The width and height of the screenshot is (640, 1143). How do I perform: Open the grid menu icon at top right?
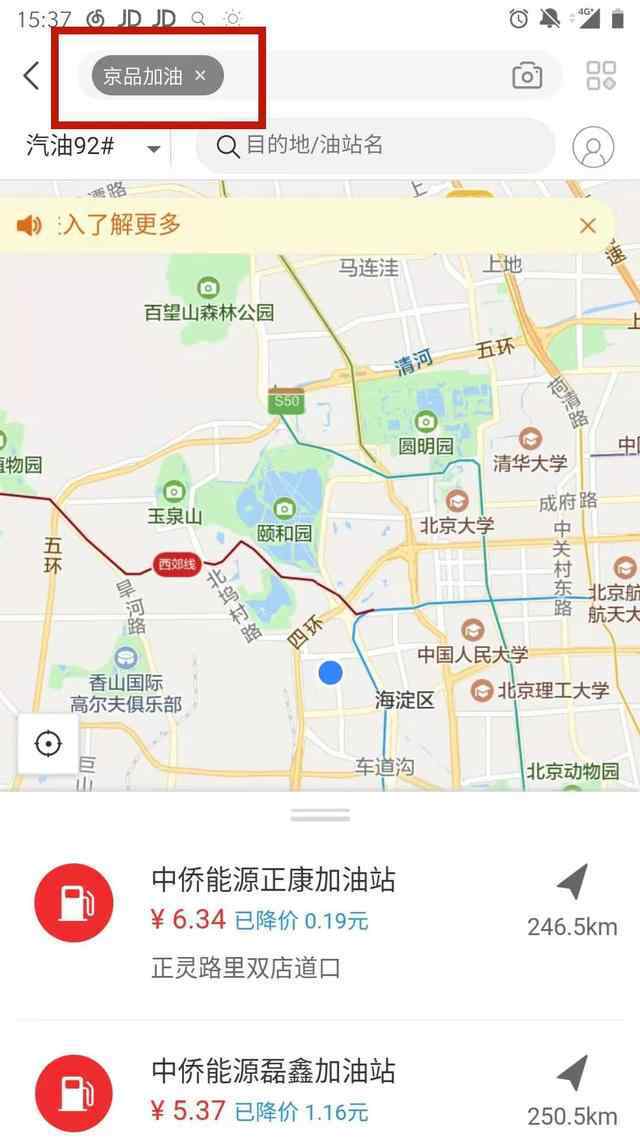pyautogui.click(x=601, y=75)
